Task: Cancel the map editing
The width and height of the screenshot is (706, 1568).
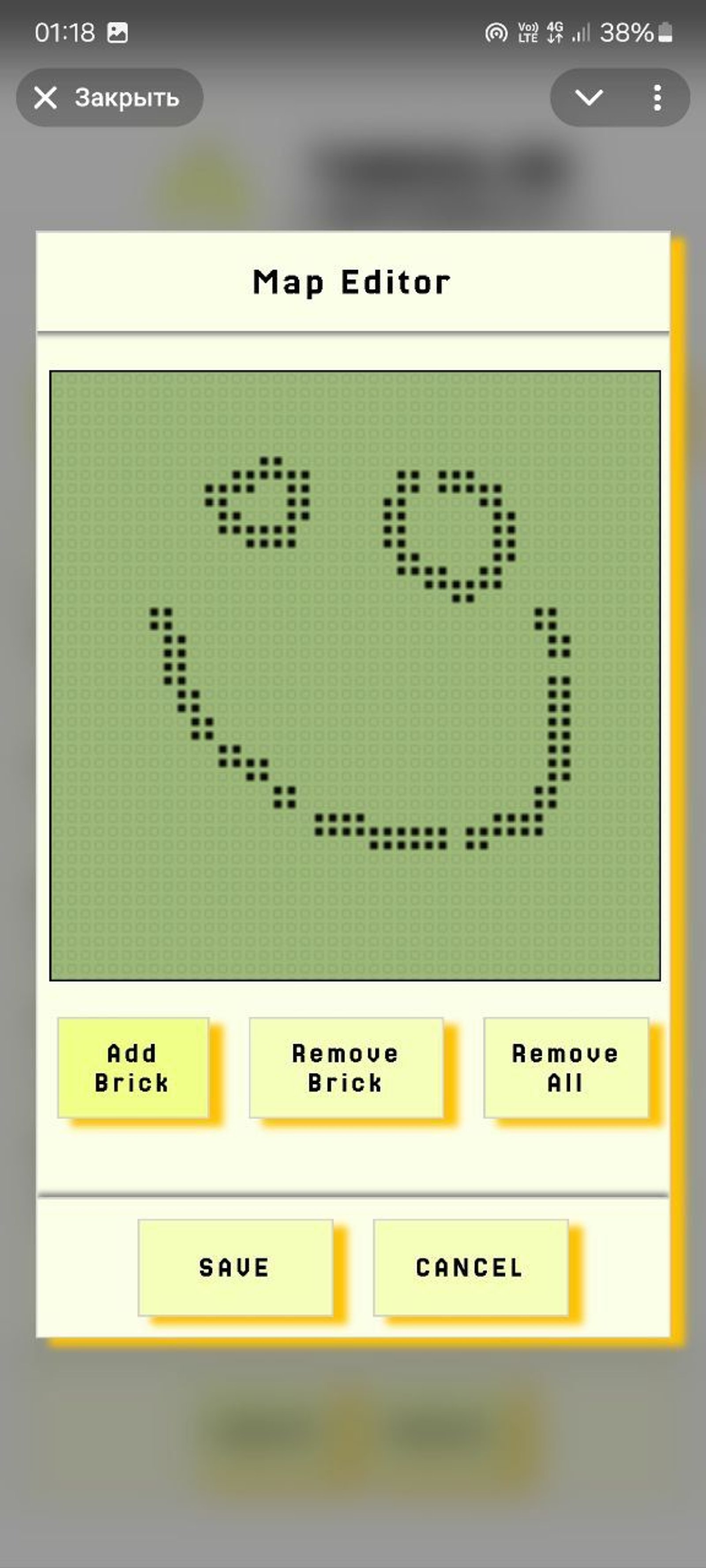Action: [x=469, y=1267]
